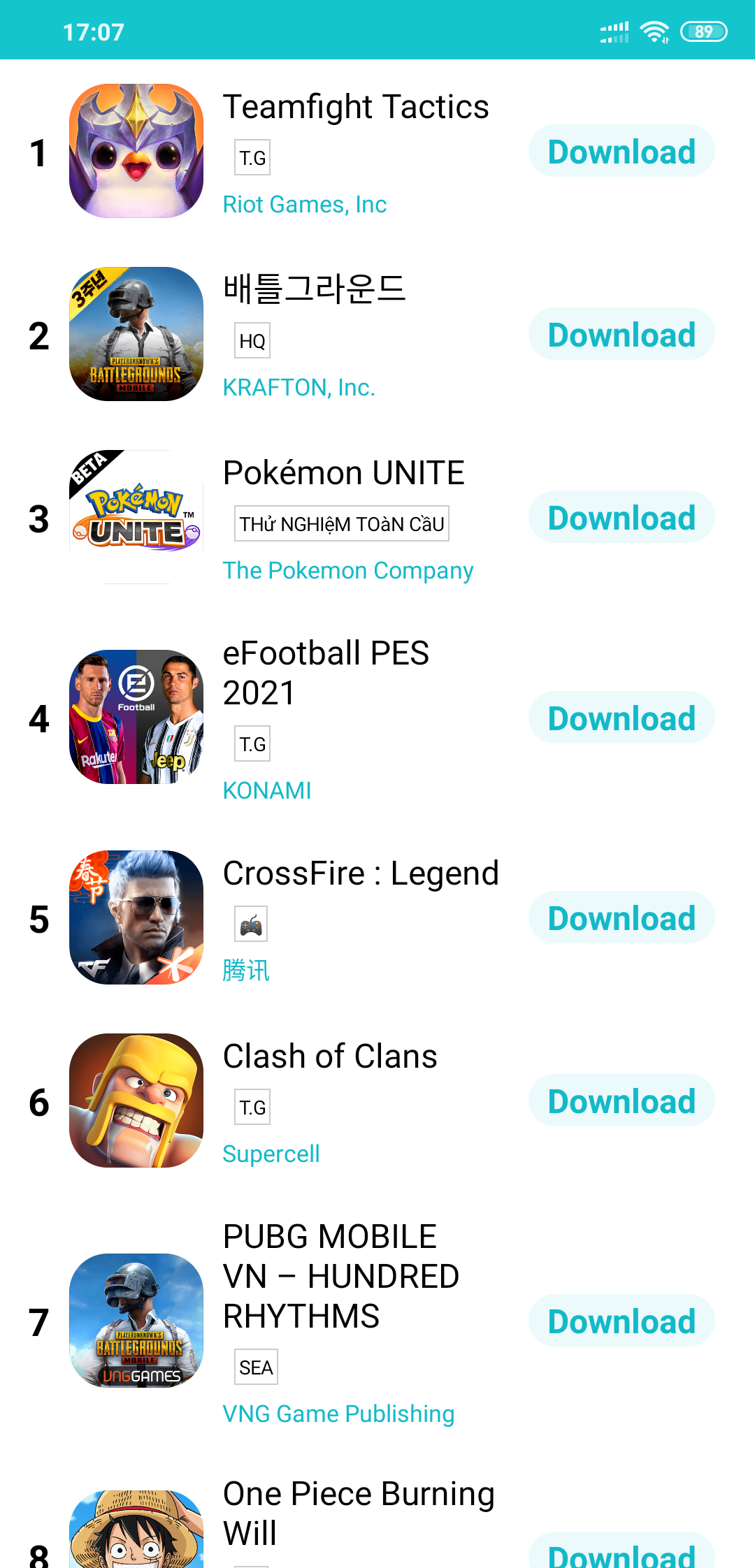Download Teamfight Tactics
Viewport: 755px width, 1568px height.
621,151
